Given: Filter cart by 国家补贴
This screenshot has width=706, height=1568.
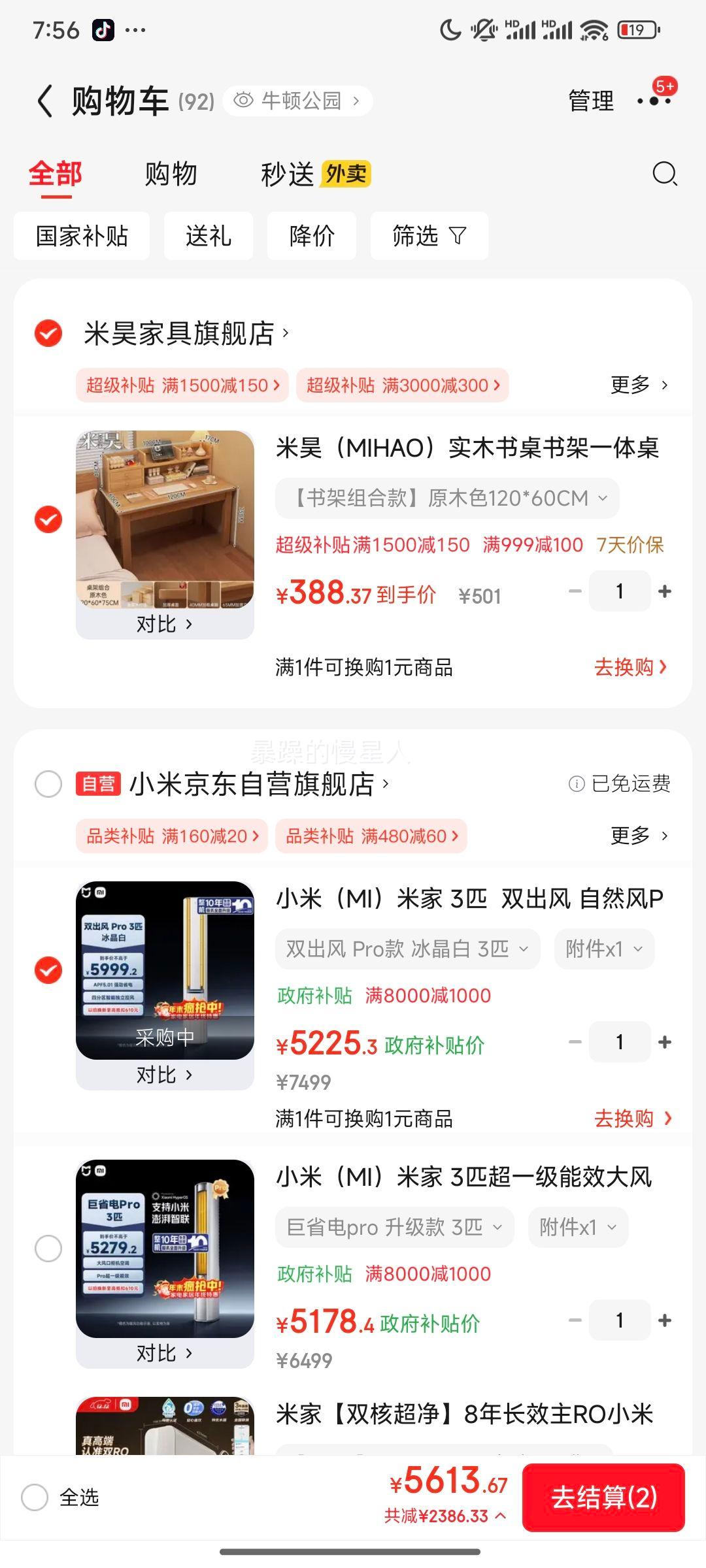Looking at the screenshot, I should click(x=82, y=236).
